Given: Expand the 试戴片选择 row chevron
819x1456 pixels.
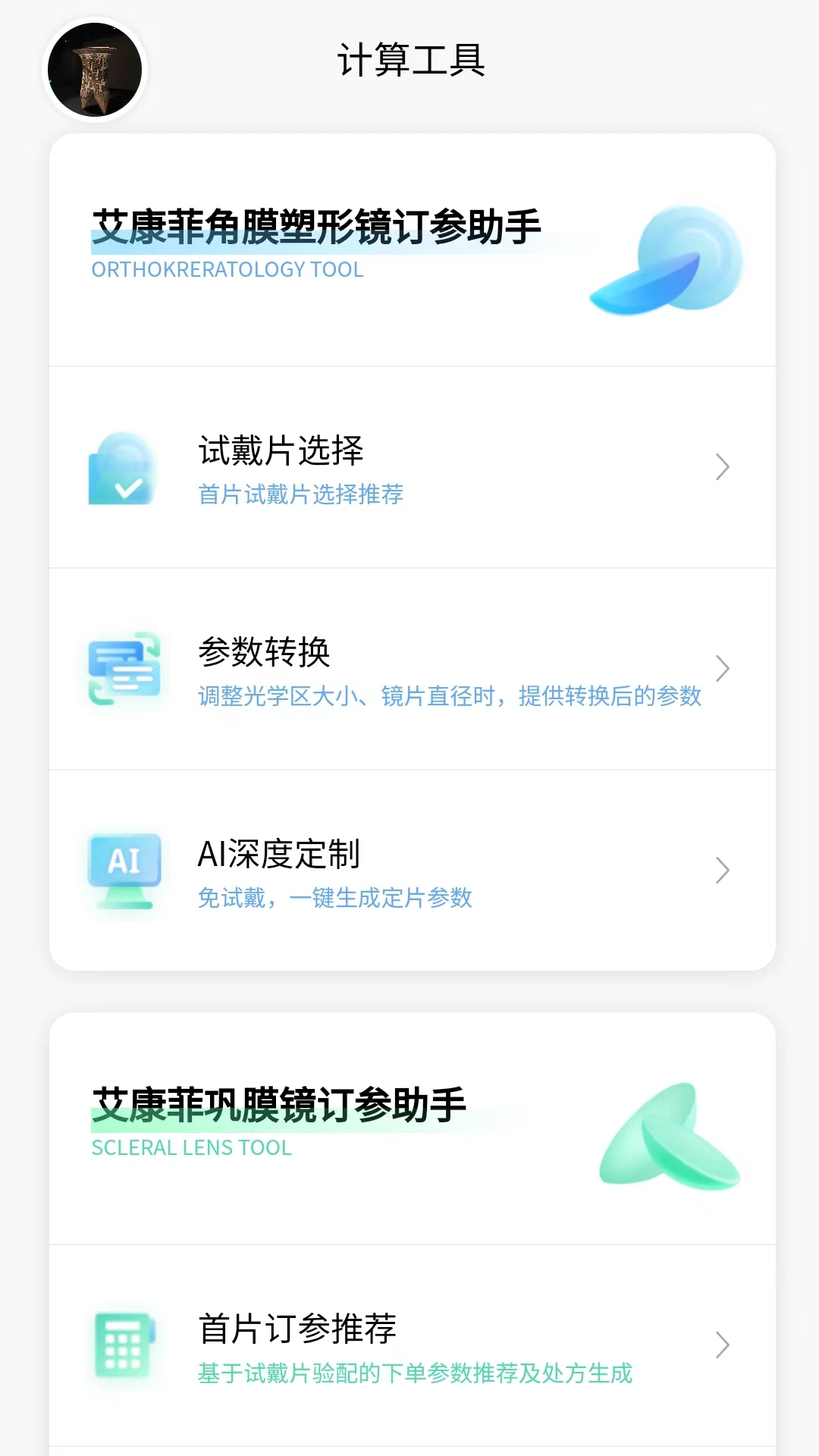Looking at the screenshot, I should [x=723, y=468].
